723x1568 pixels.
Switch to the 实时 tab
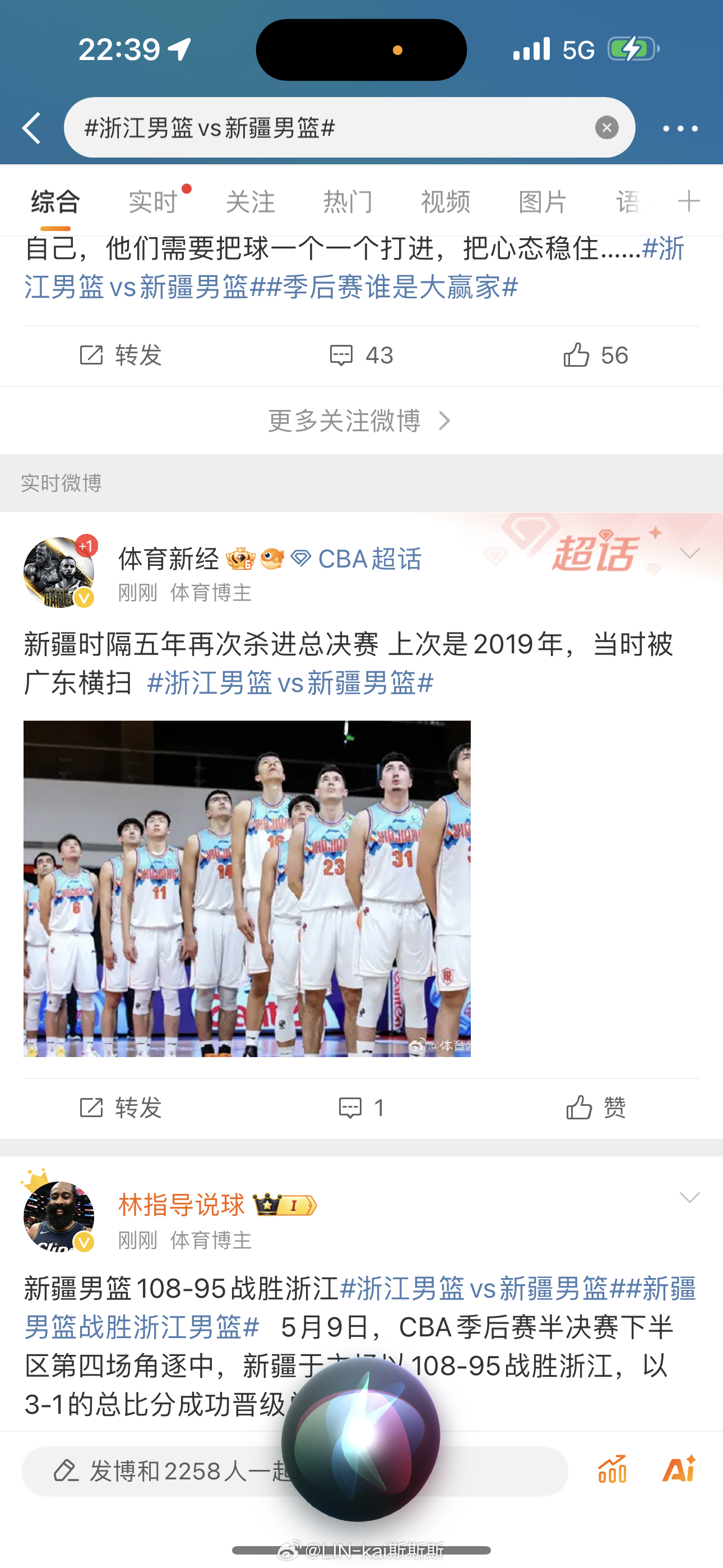point(153,201)
